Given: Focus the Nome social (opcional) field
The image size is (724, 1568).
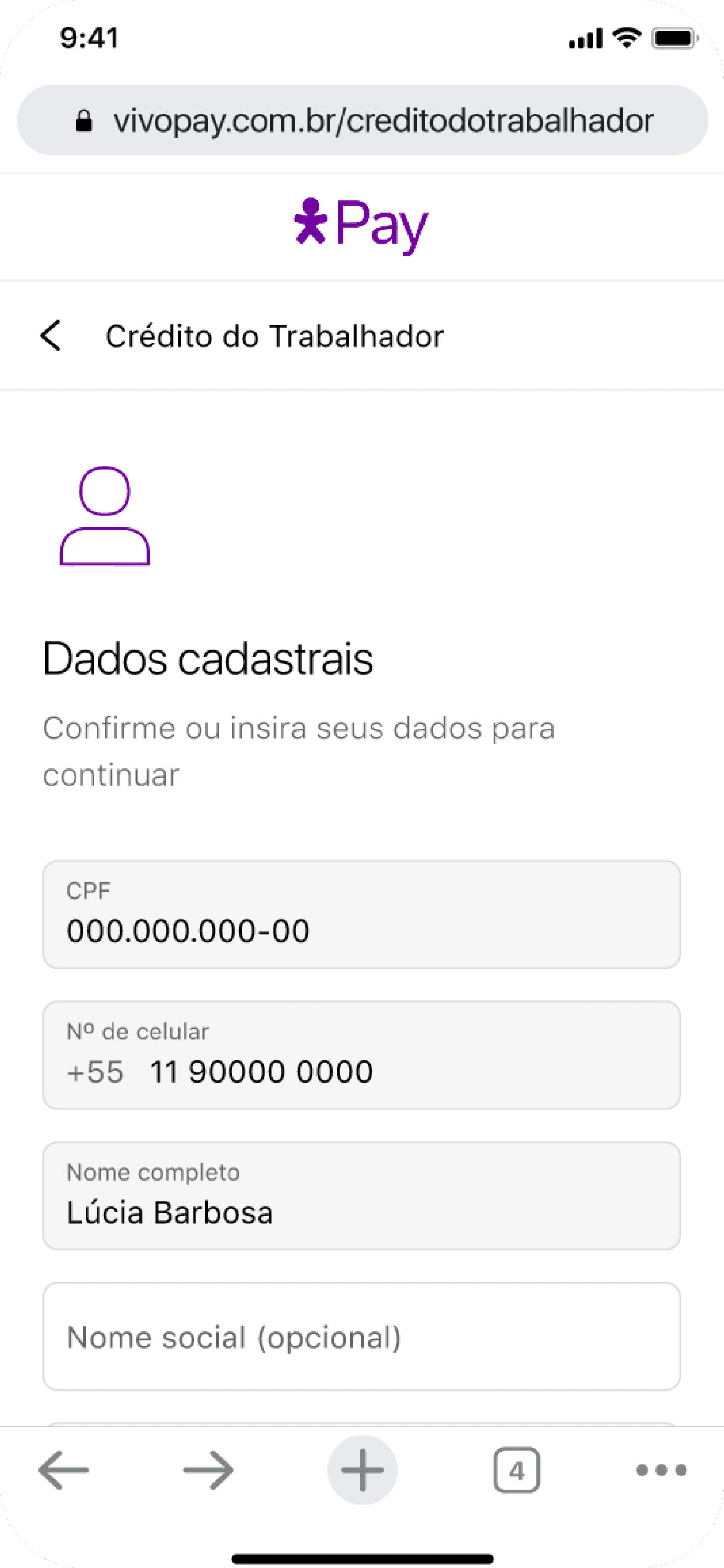Looking at the screenshot, I should (362, 1337).
